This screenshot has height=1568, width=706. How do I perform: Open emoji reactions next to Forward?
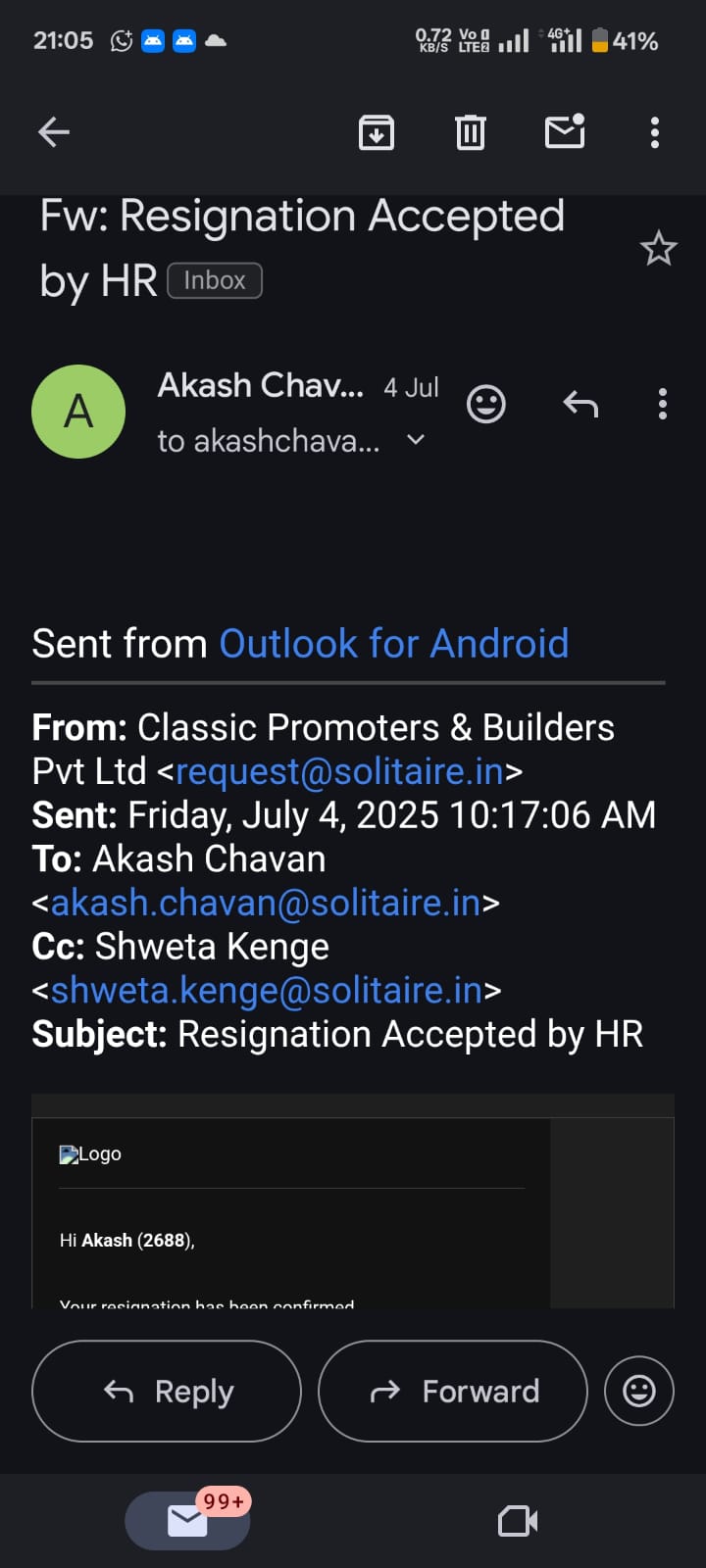point(639,1391)
